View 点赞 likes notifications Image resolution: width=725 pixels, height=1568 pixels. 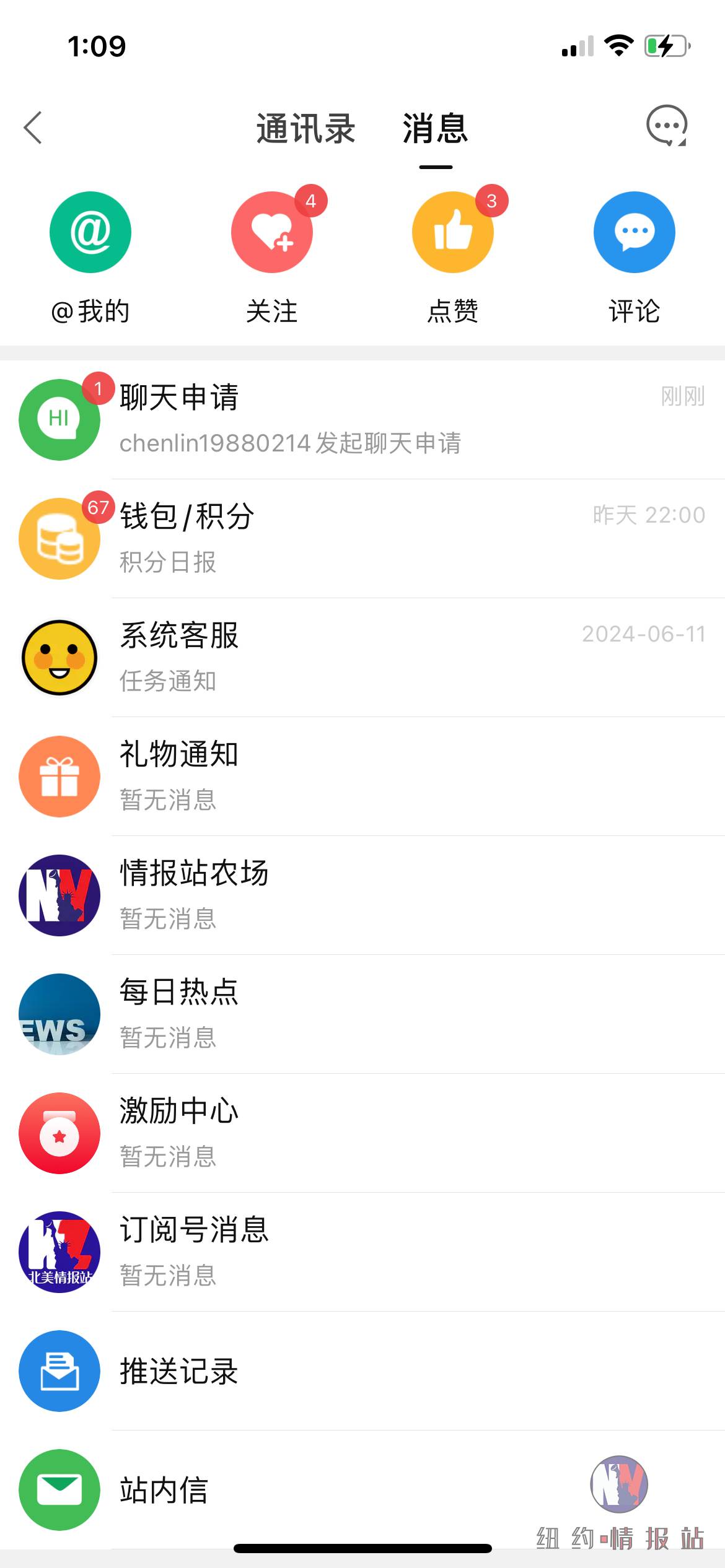coord(453,258)
